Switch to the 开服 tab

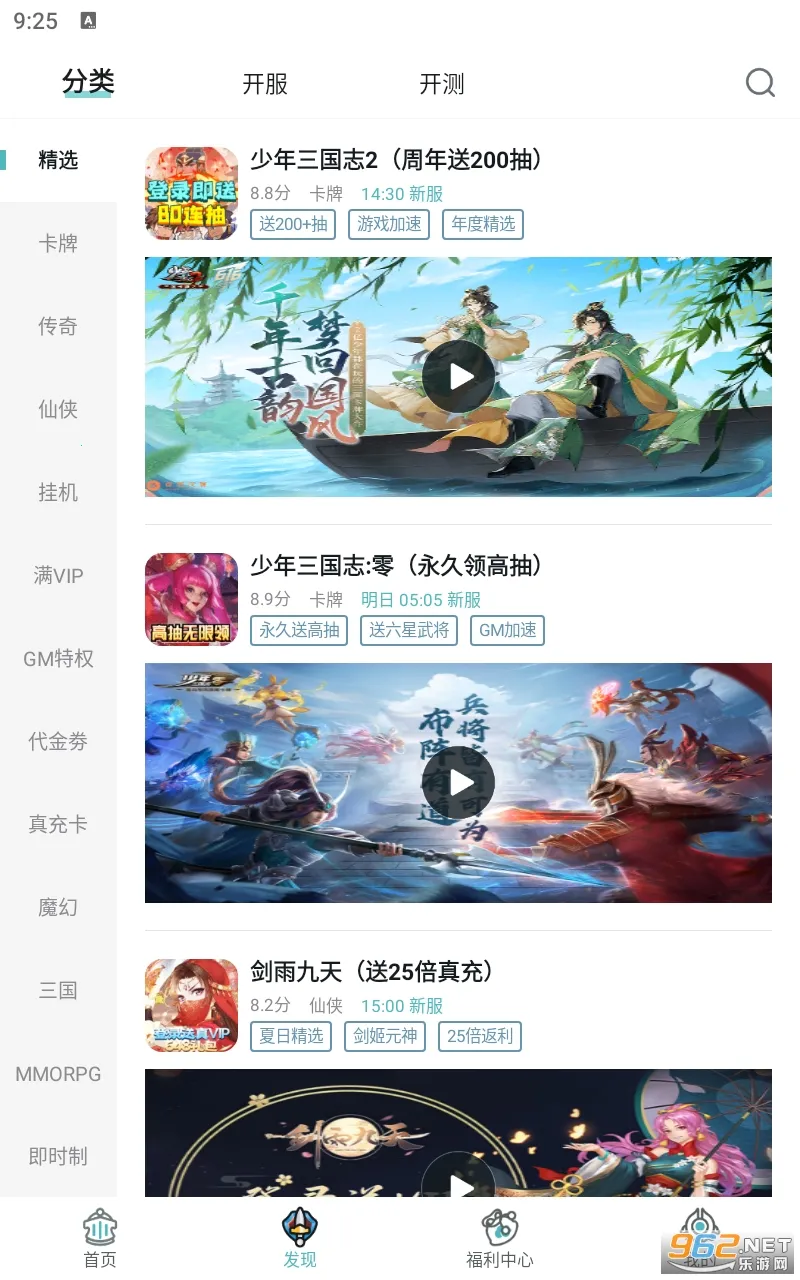[x=266, y=84]
